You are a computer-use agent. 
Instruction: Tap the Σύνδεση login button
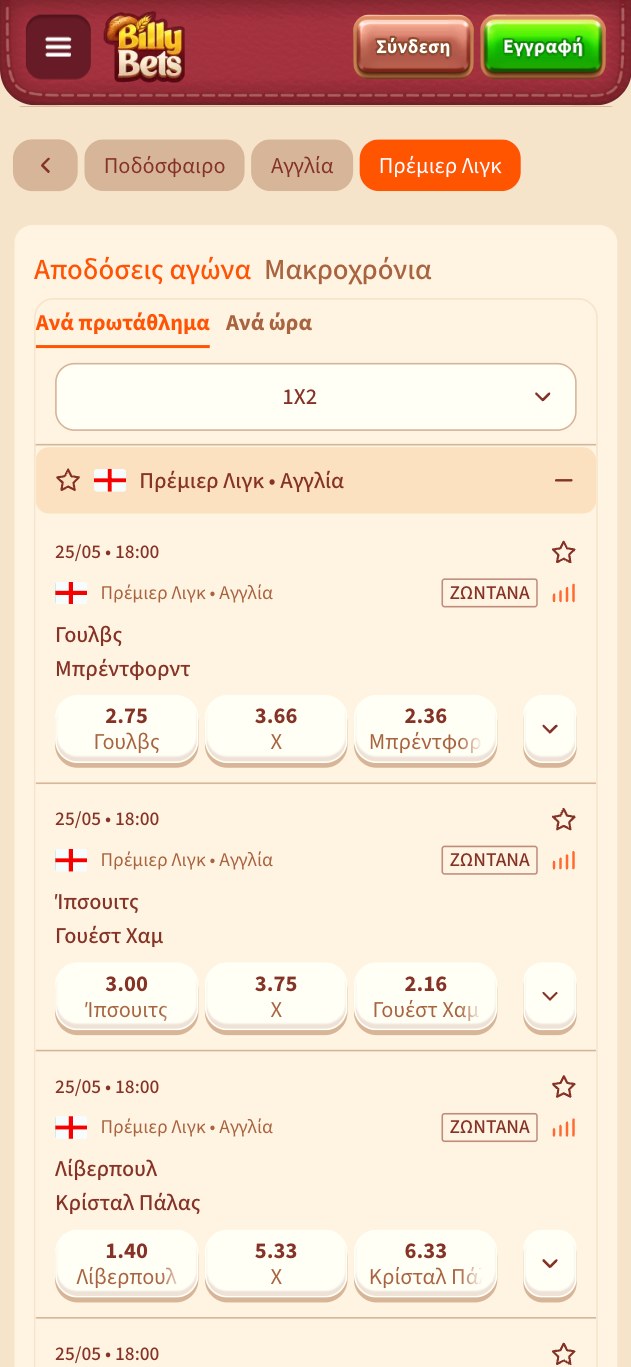tap(412, 47)
